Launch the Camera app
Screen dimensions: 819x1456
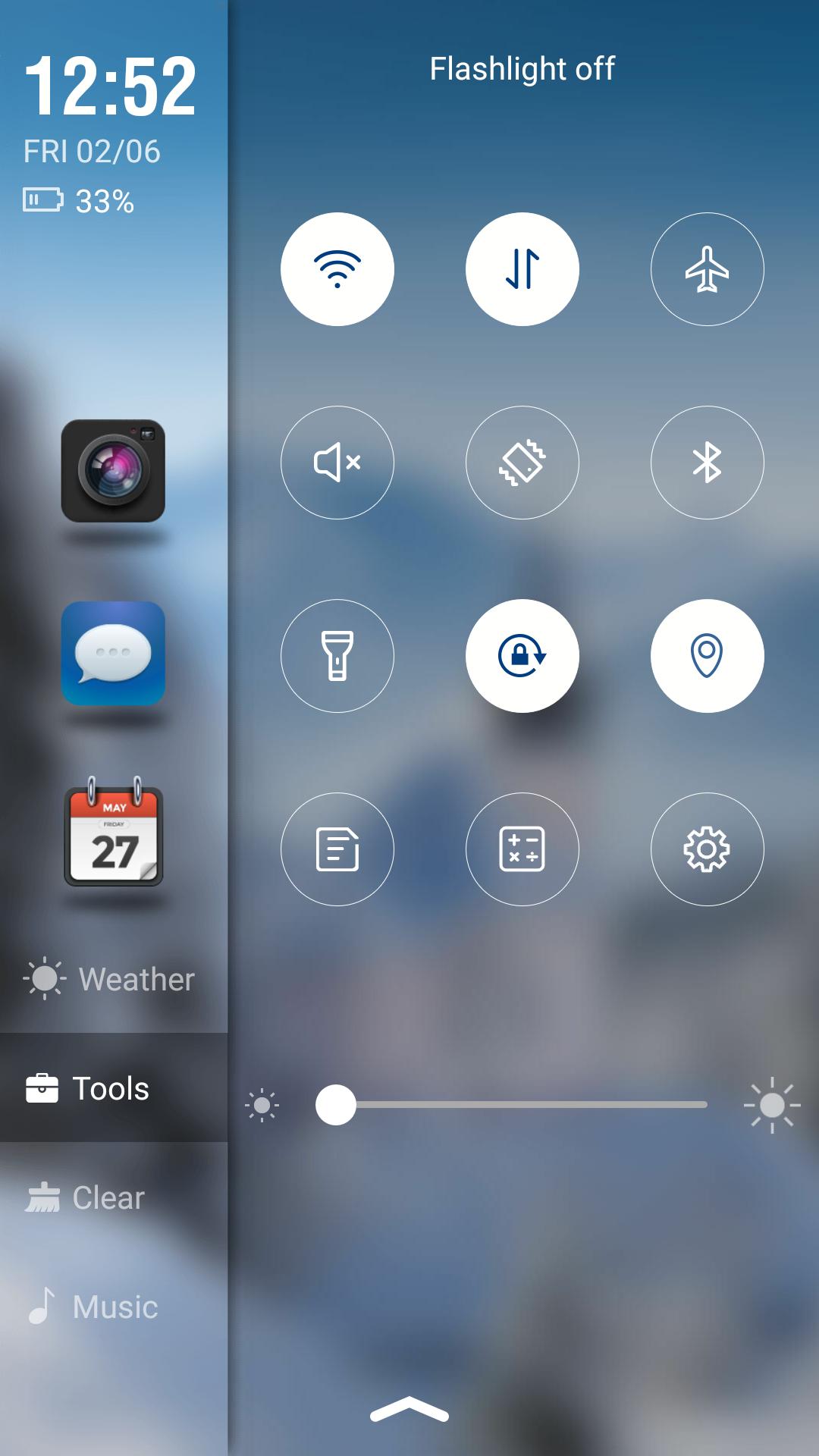coord(113,471)
